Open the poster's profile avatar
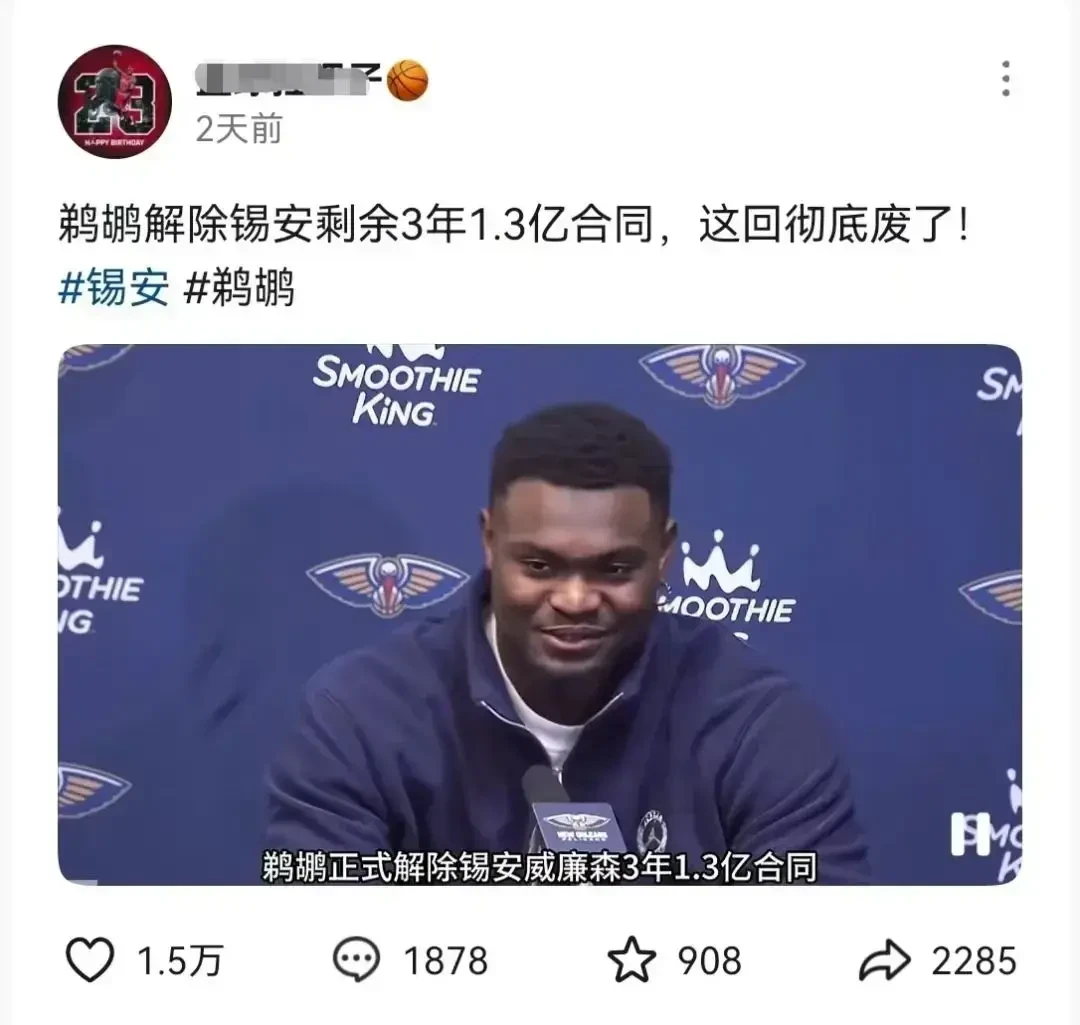Viewport: 1080px width, 1025px height. [x=114, y=101]
